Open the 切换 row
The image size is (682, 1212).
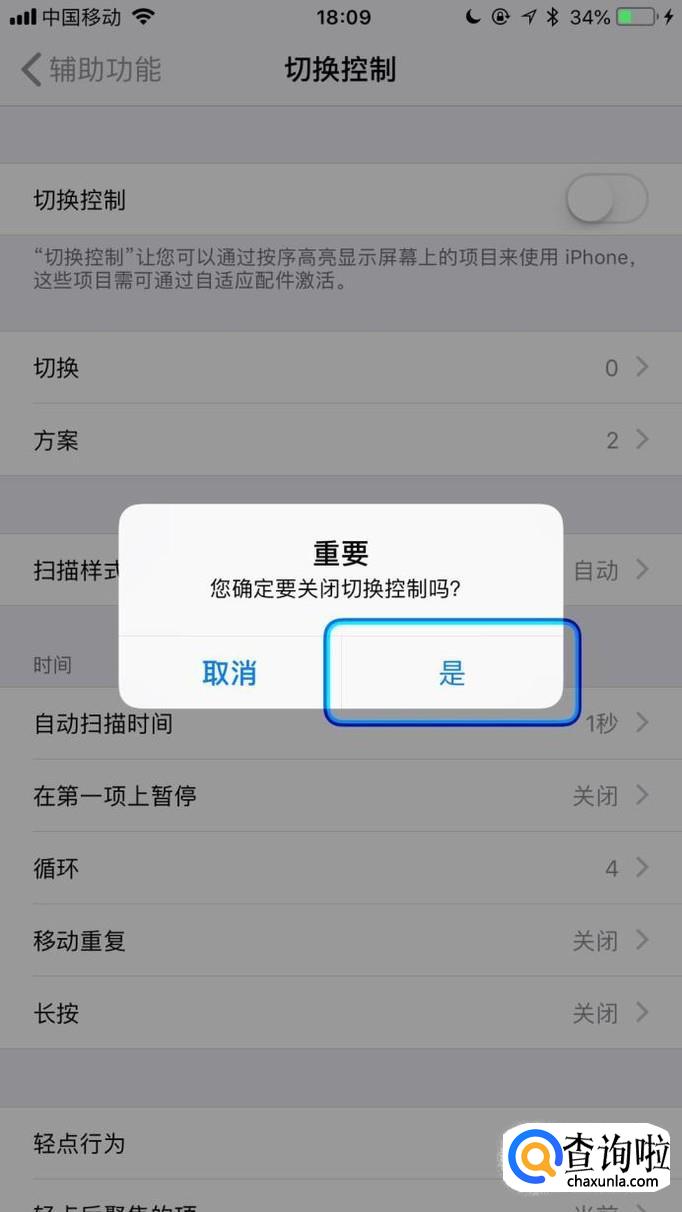coord(340,368)
